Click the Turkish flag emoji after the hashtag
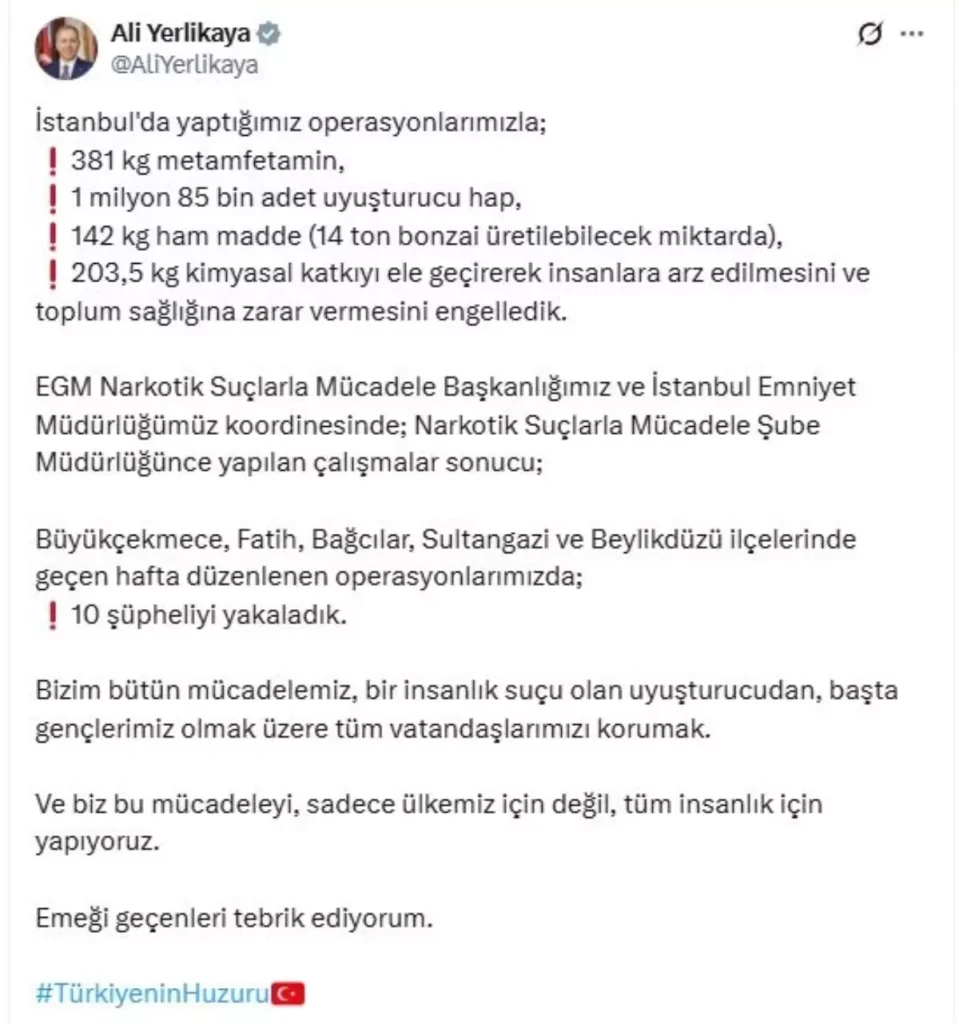Image resolution: width=959 pixels, height=1024 pixels. pyautogui.click(x=289, y=992)
